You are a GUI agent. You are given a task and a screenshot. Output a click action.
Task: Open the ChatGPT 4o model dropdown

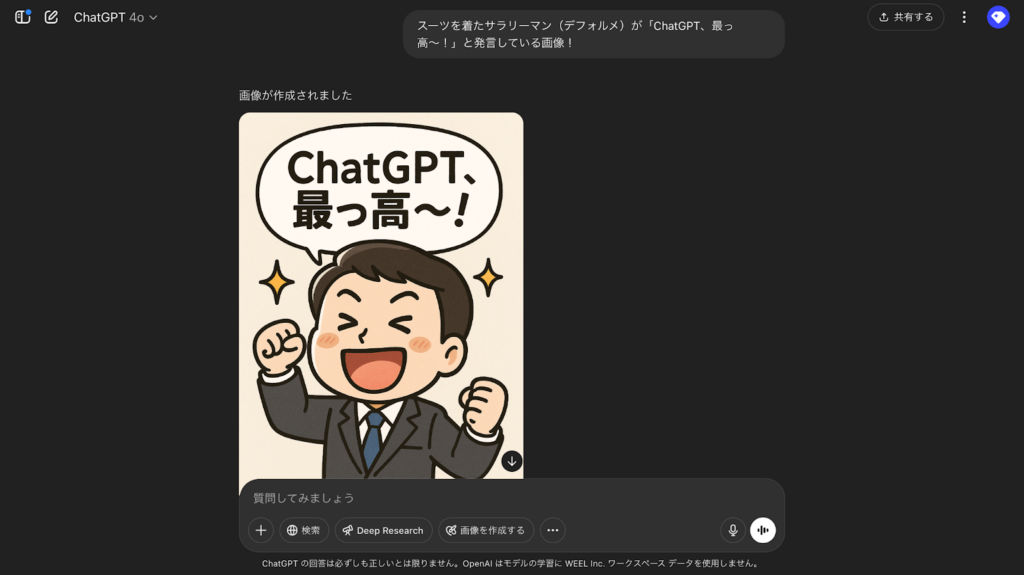pyautogui.click(x=115, y=17)
